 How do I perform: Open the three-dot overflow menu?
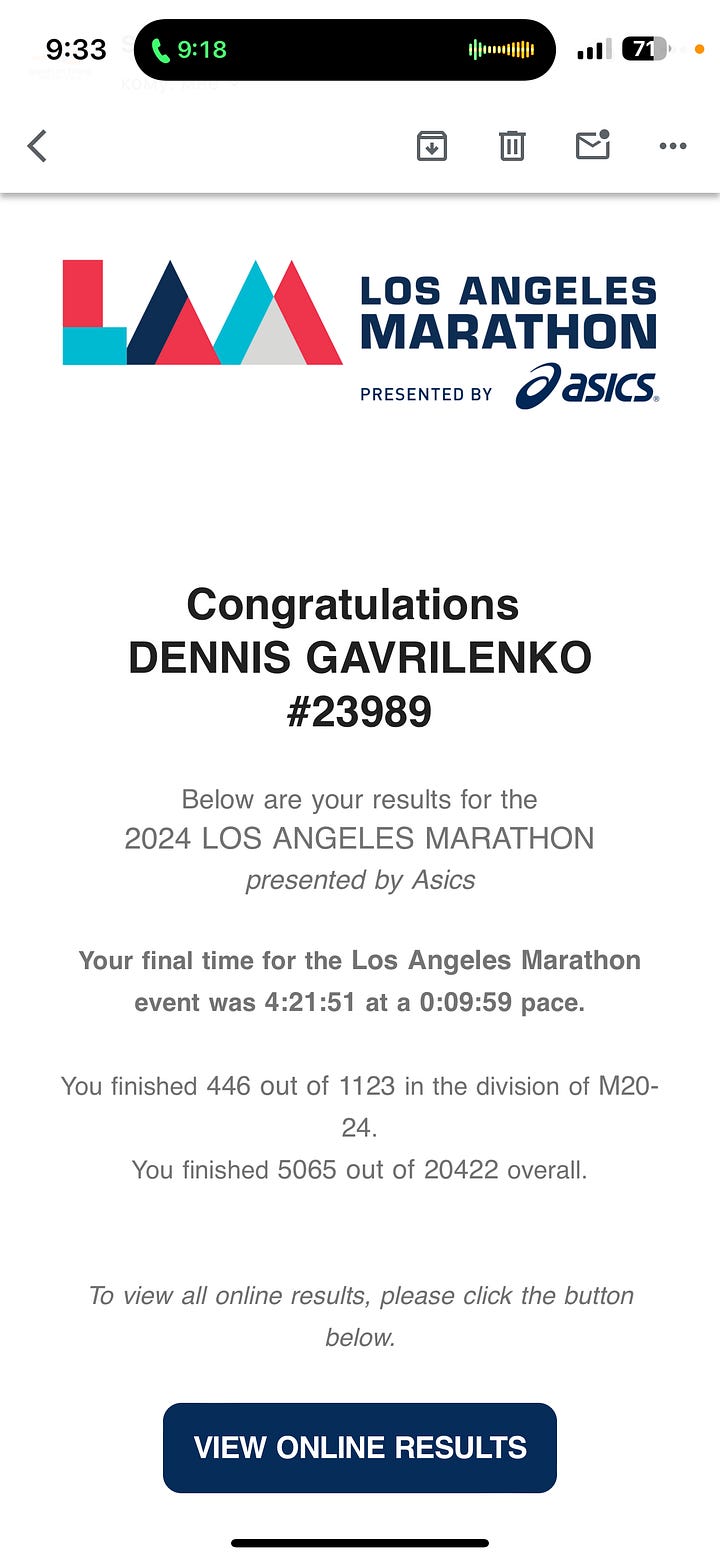(x=673, y=146)
